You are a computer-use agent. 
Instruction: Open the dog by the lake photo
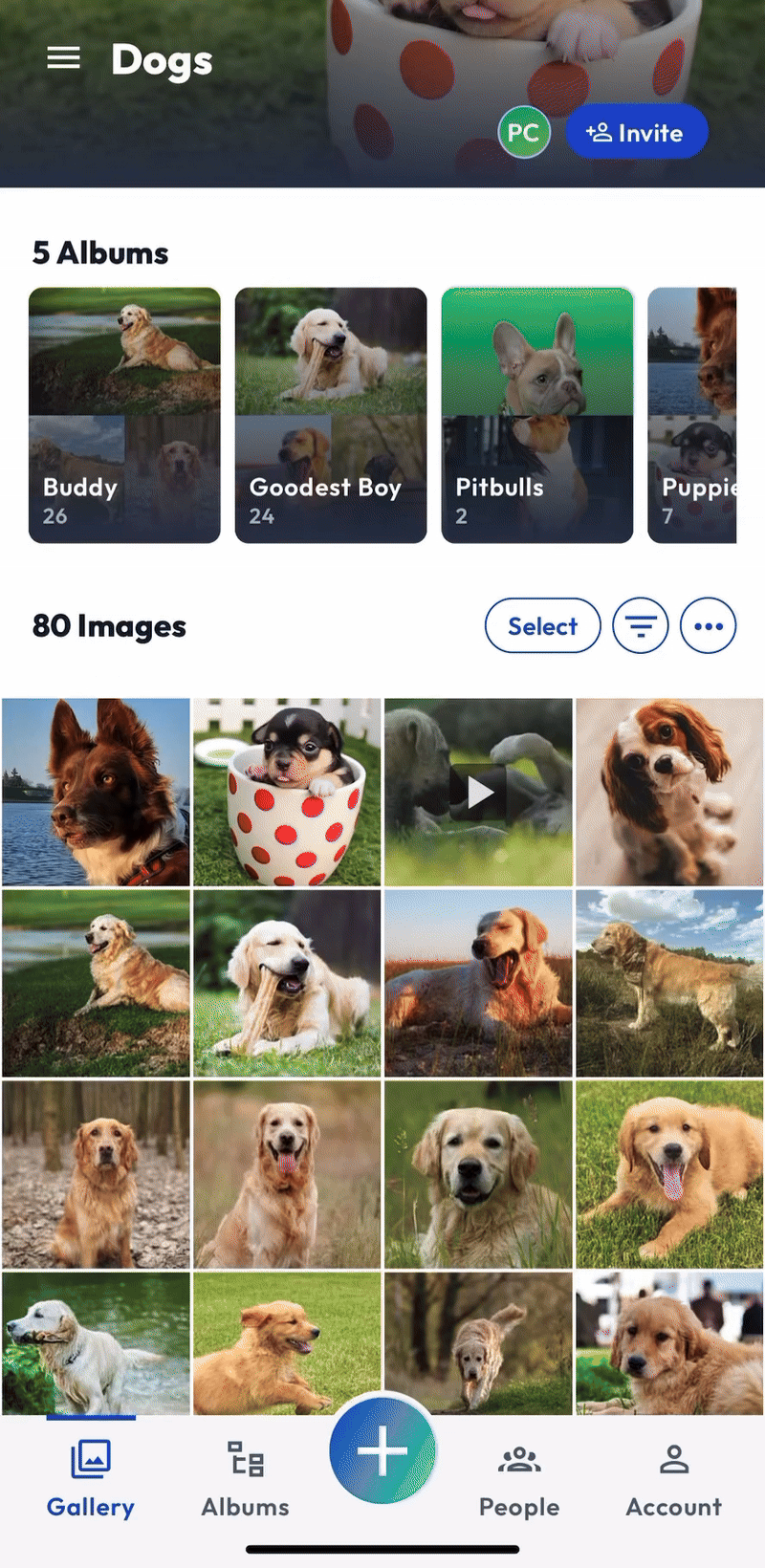(96, 792)
